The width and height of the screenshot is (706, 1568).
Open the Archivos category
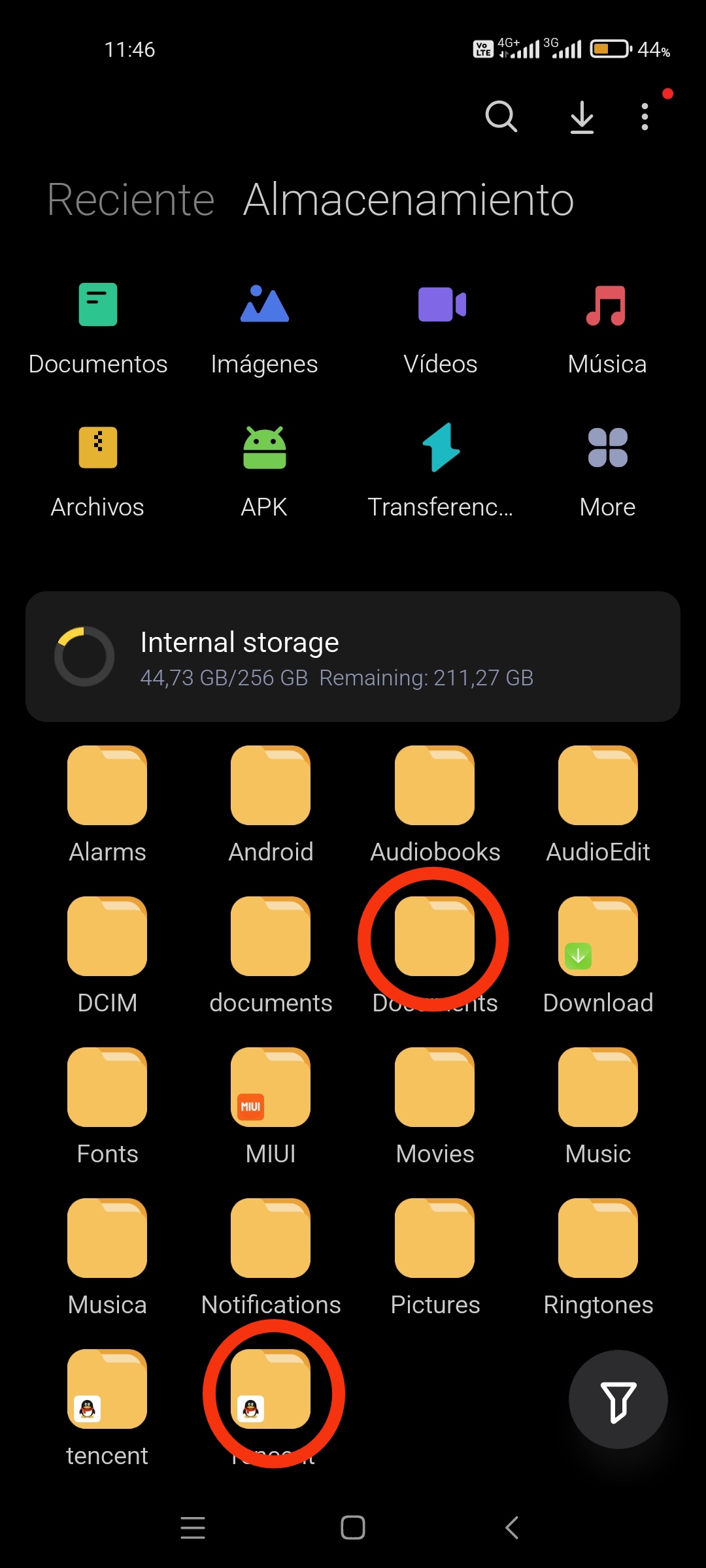click(x=98, y=470)
